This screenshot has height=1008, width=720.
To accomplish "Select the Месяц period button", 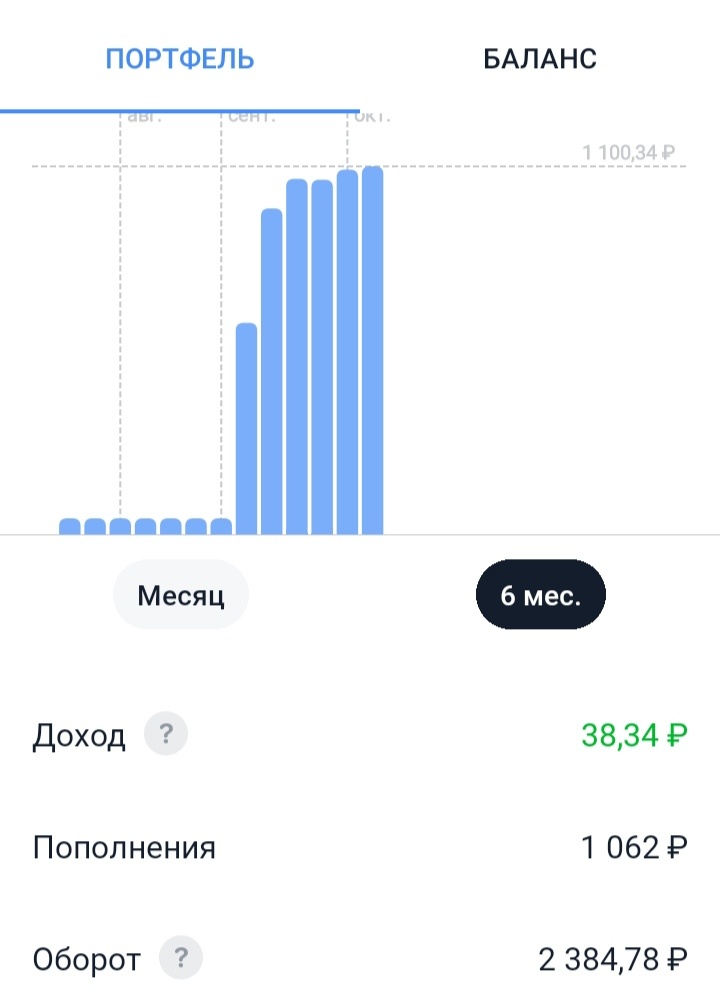I will point(181,594).
